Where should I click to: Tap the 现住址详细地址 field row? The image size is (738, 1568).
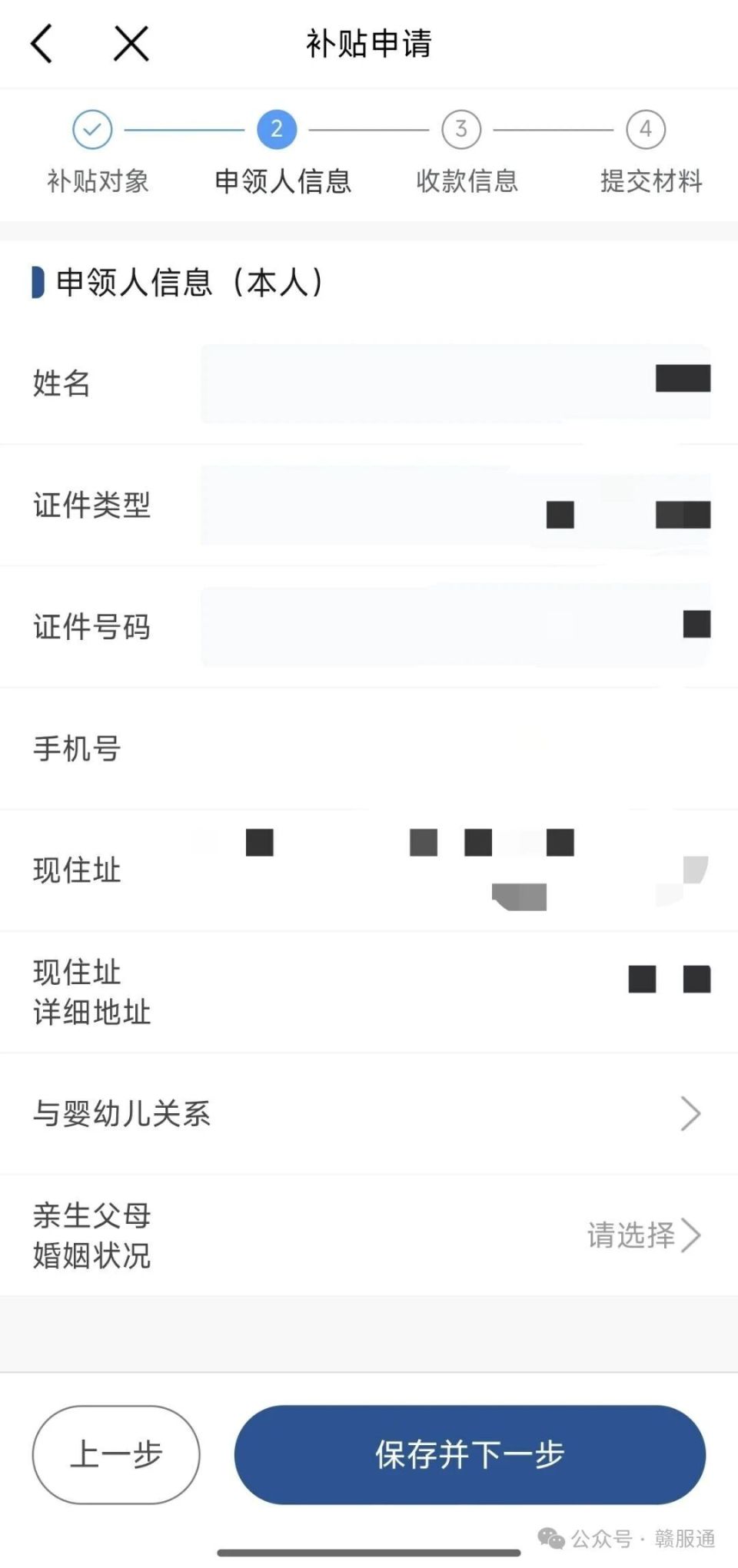[x=369, y=991]
